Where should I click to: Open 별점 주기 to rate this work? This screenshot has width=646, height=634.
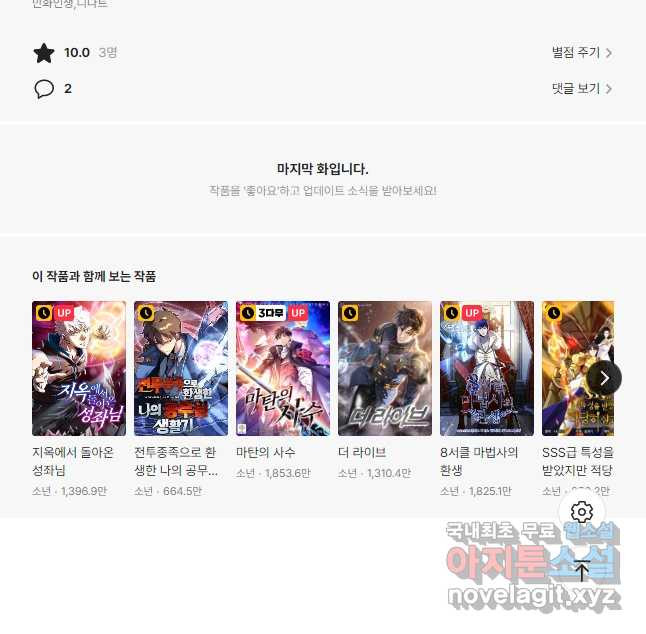581,52
